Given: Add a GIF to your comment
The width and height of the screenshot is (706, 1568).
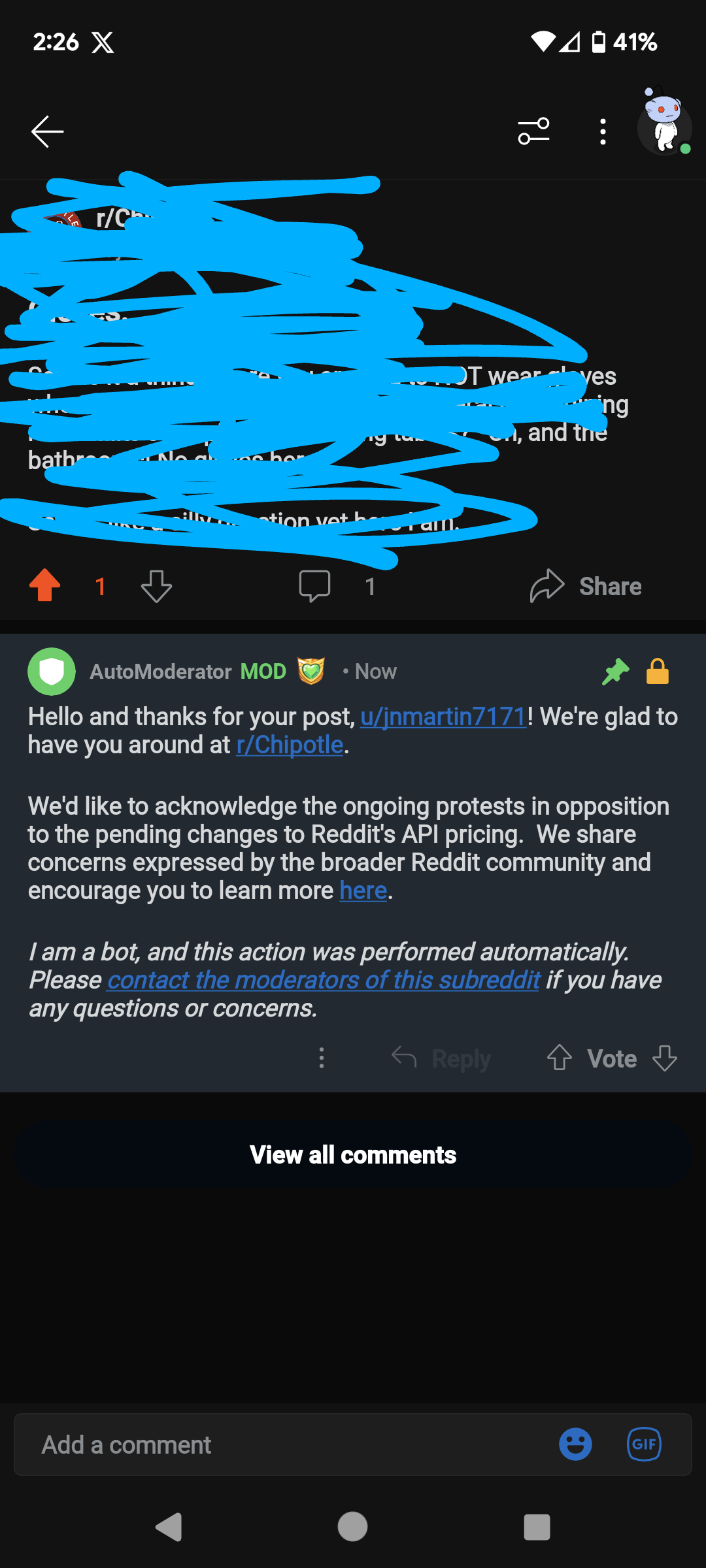Looking at the screenshot, I should click(x=644, y=1444).
